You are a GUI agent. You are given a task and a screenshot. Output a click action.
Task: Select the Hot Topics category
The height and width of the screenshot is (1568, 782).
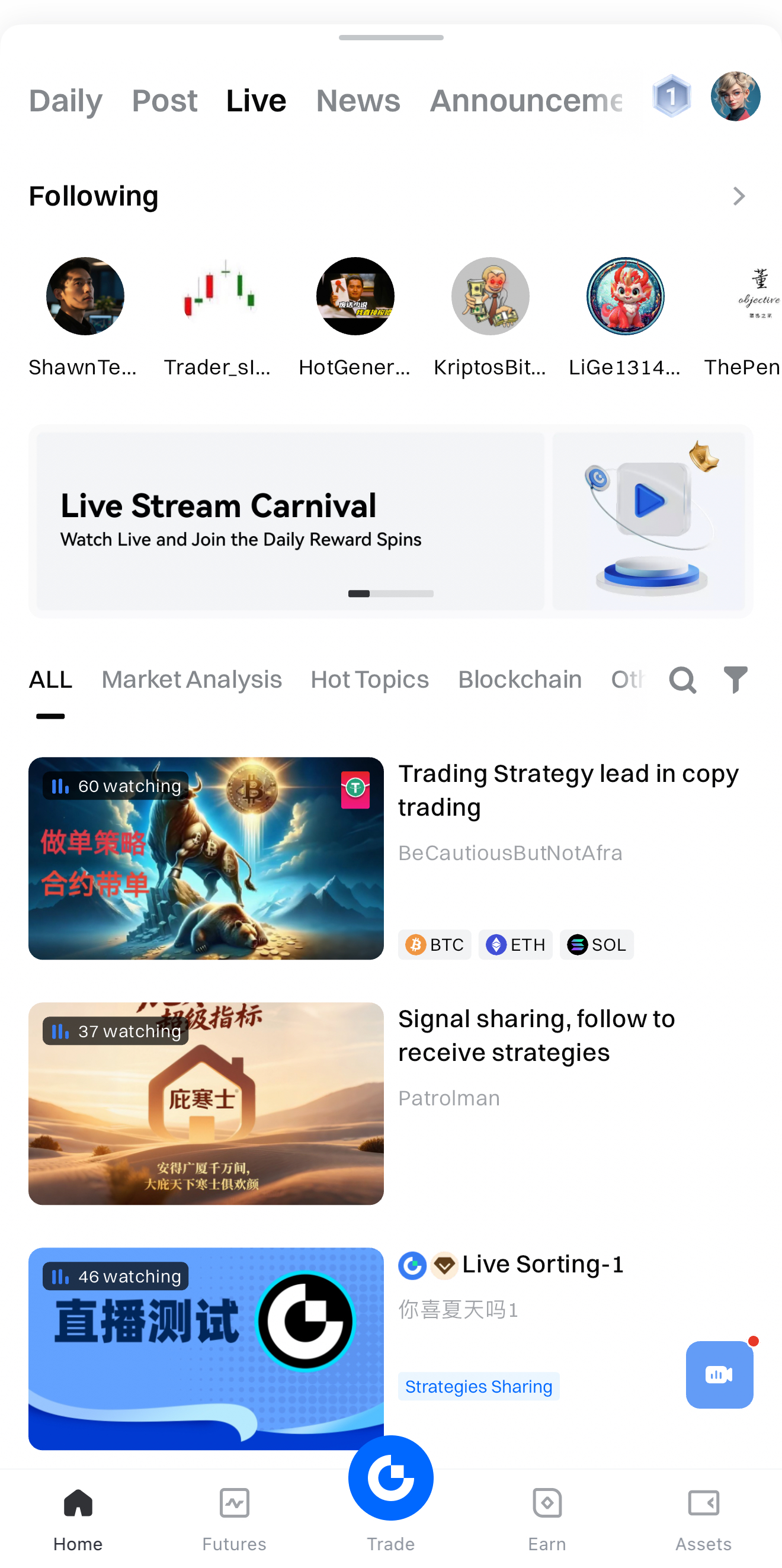point(370,679)
